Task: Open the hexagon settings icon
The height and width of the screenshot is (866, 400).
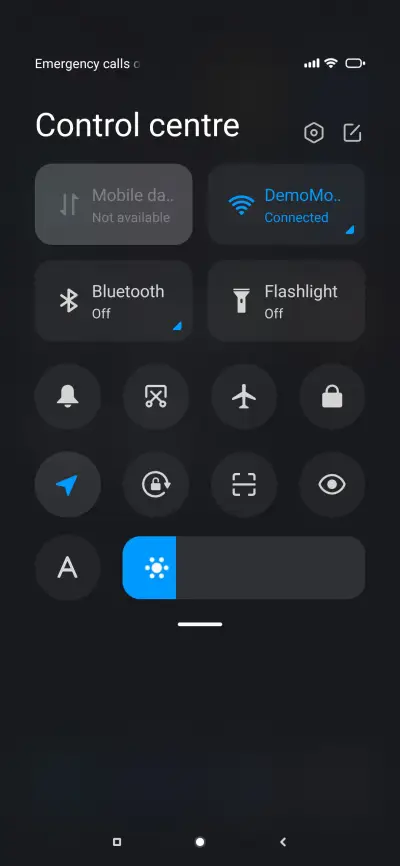Action: click(x=314, y=133)
